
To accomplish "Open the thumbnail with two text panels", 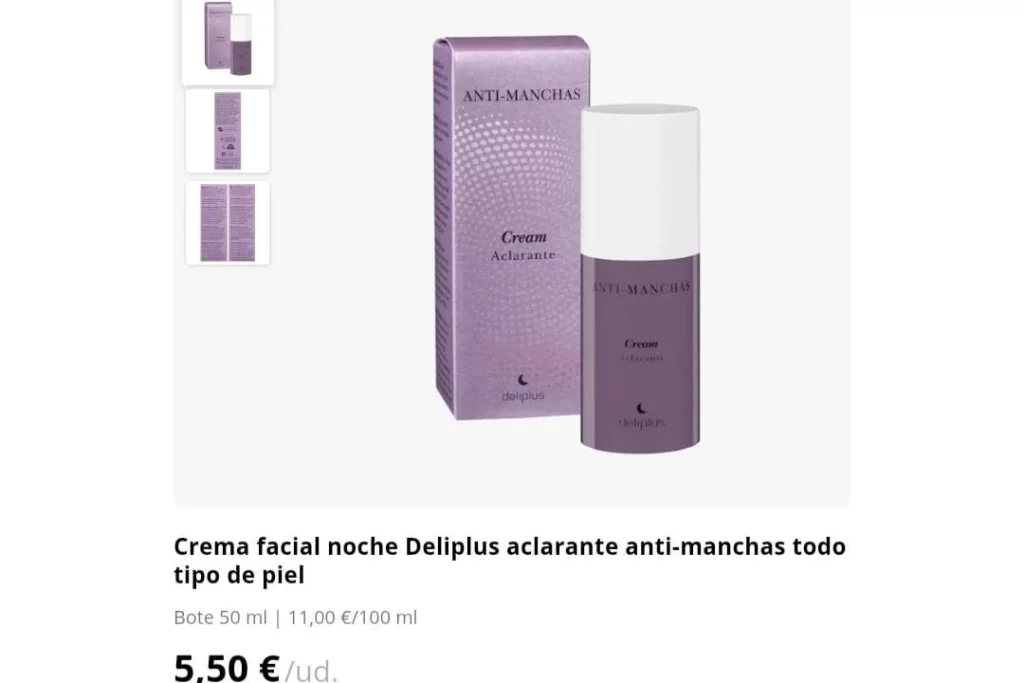I will tap(227, 223).
